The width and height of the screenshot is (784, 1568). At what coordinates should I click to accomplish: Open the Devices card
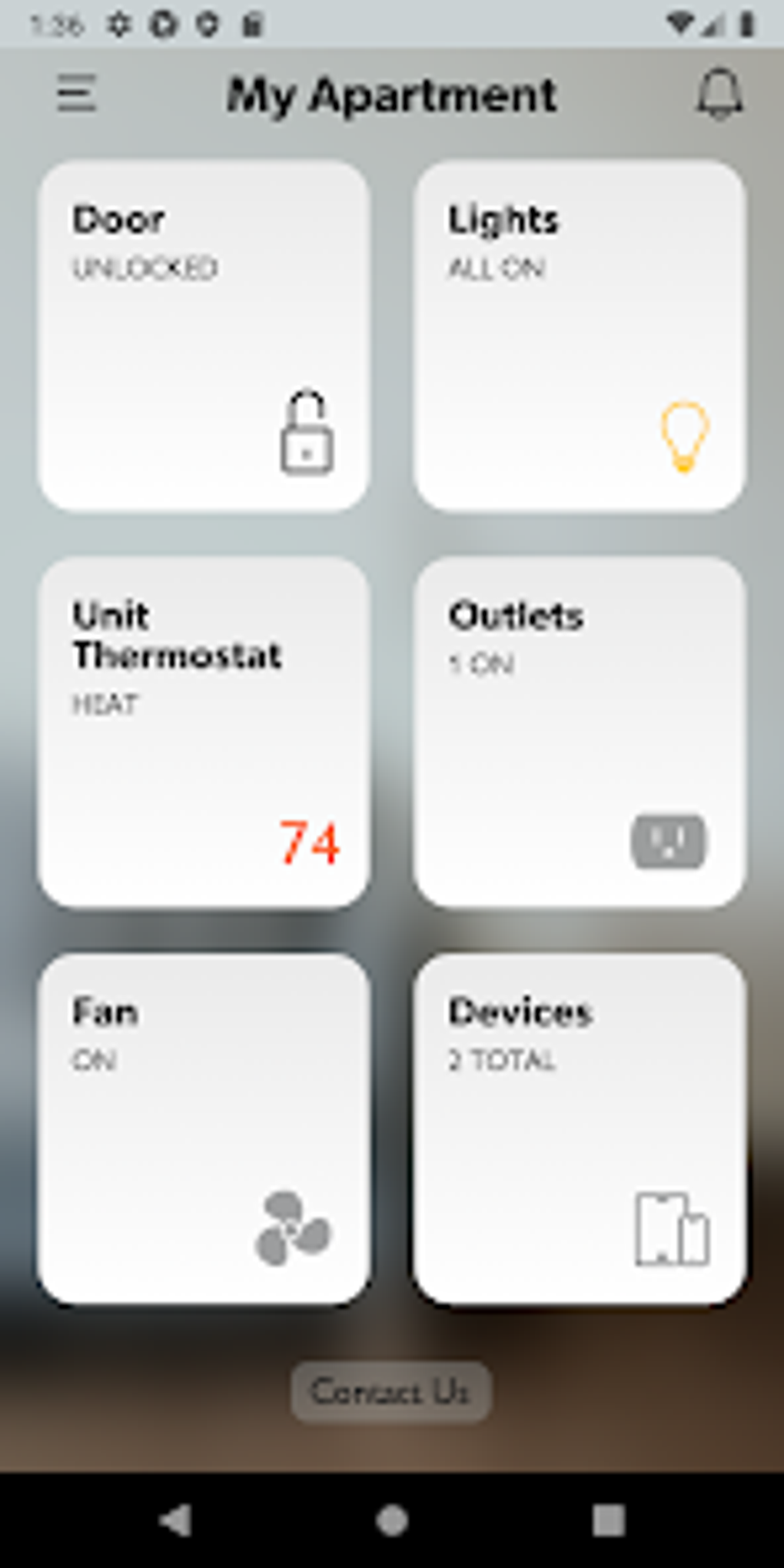(580, 1128)
